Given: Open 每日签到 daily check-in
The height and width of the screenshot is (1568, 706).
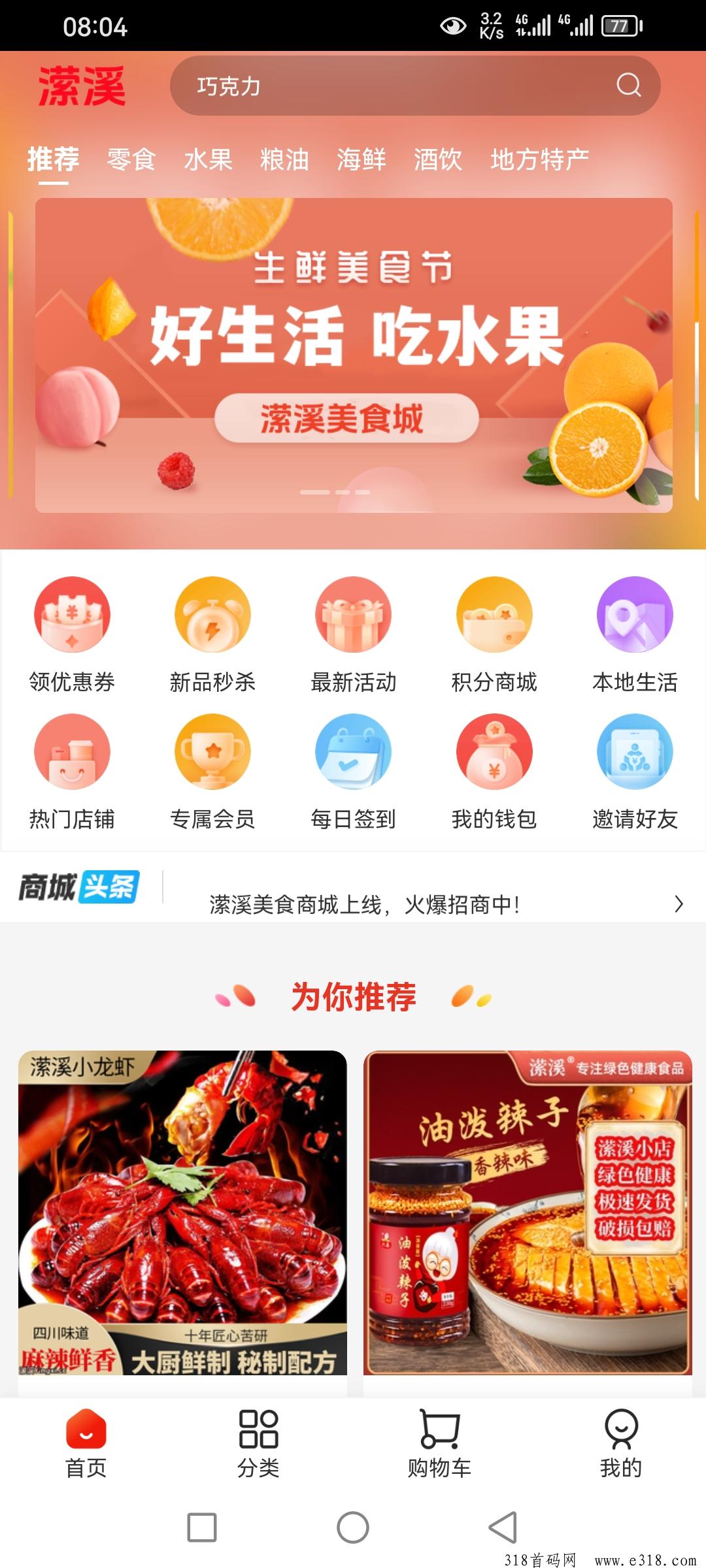Looking at the screenshot, I should tap(353, 772).
